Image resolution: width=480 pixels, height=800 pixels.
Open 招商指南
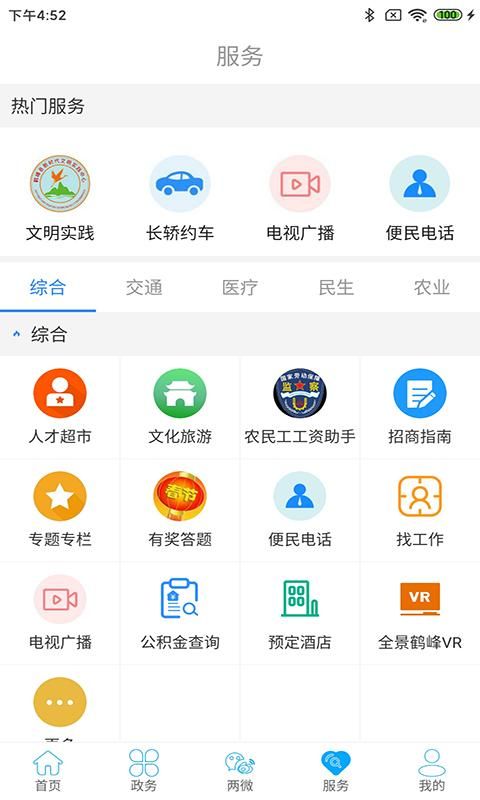(420, 408)
